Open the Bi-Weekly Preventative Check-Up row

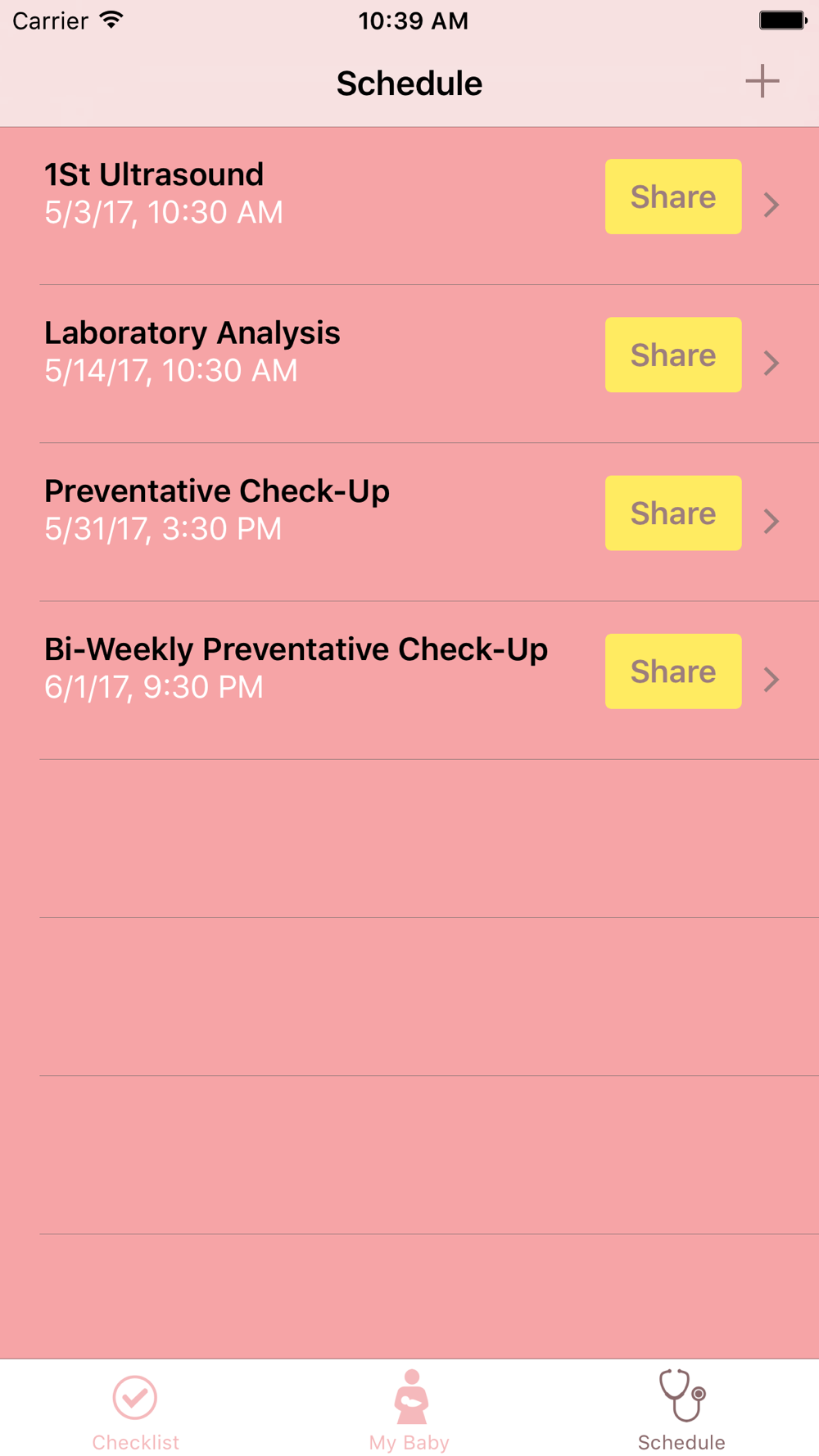(x=409, y=680)
